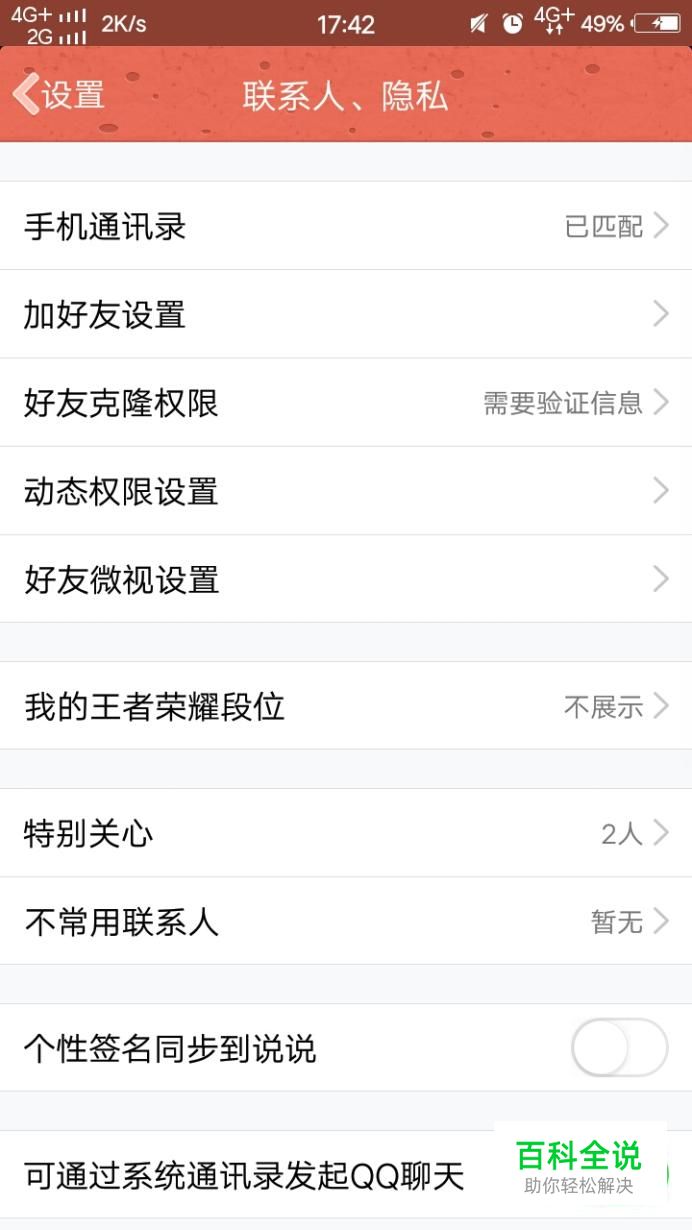The width and height of the screenshot is (692, 1230).
Task: Open 好友微视设置
Action: point(346,578)
